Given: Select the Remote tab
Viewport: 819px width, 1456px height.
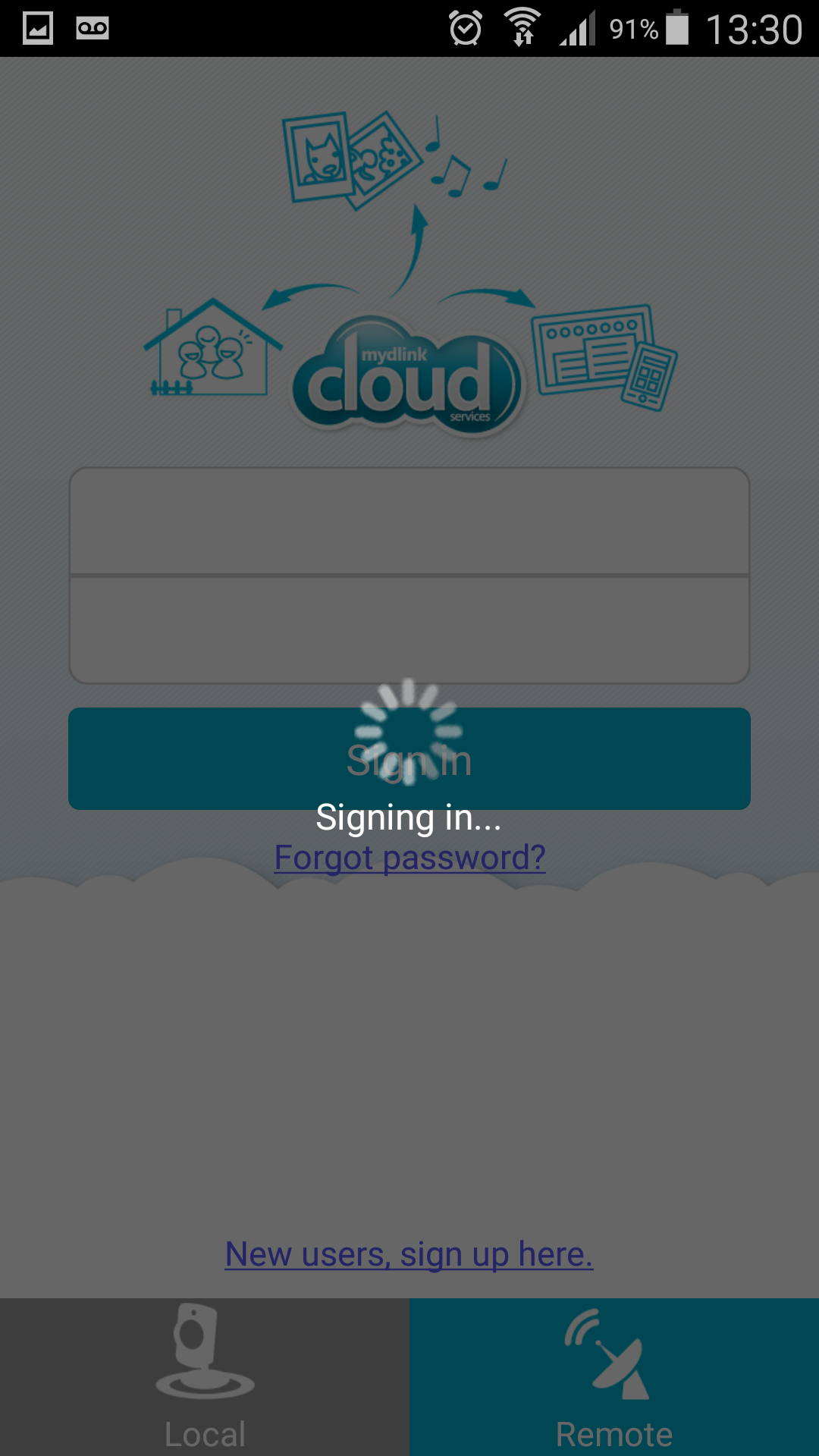Looking at the screenshot, I should click(x=614, y=1377).
